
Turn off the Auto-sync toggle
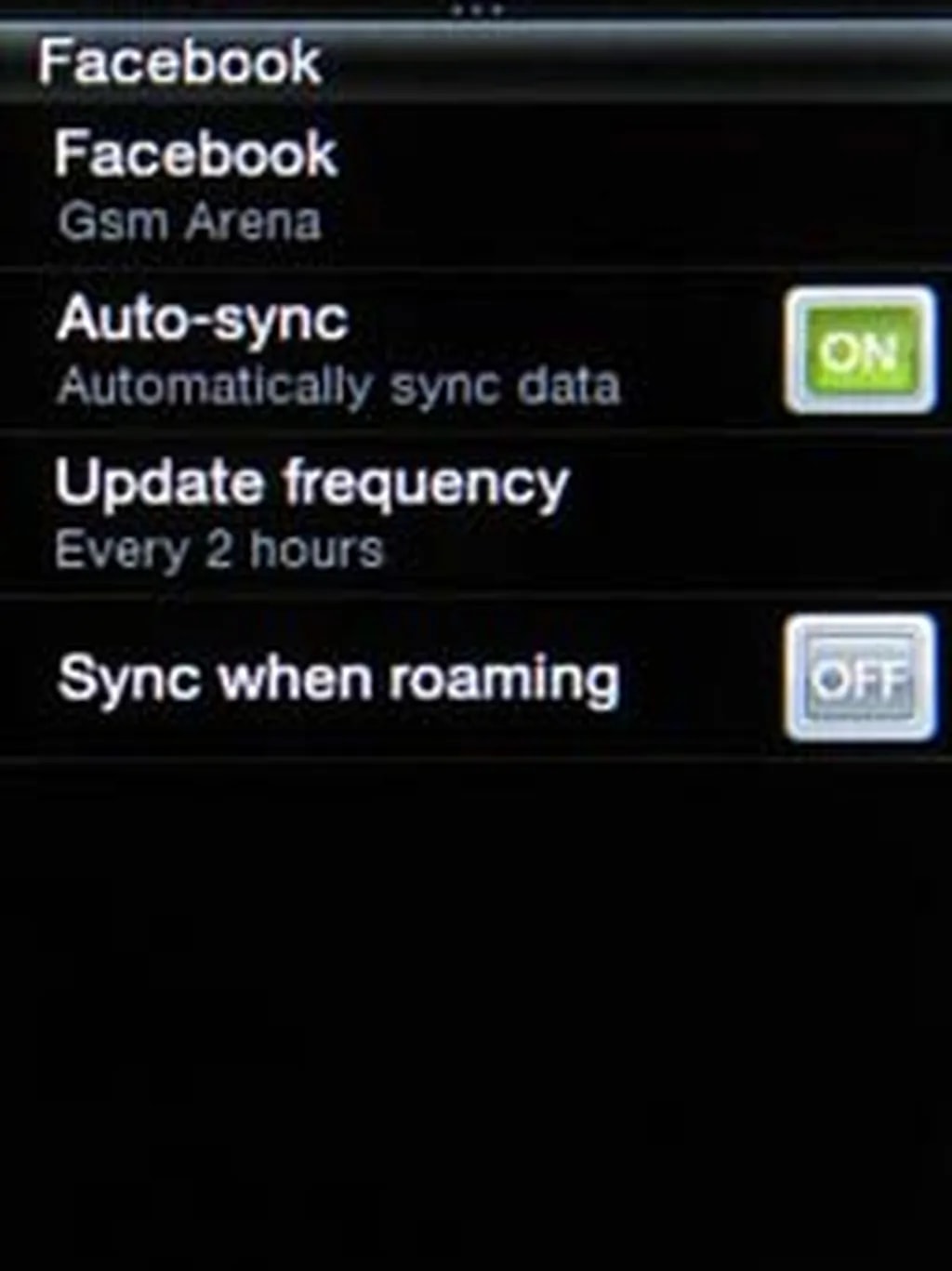pos(859,351)
